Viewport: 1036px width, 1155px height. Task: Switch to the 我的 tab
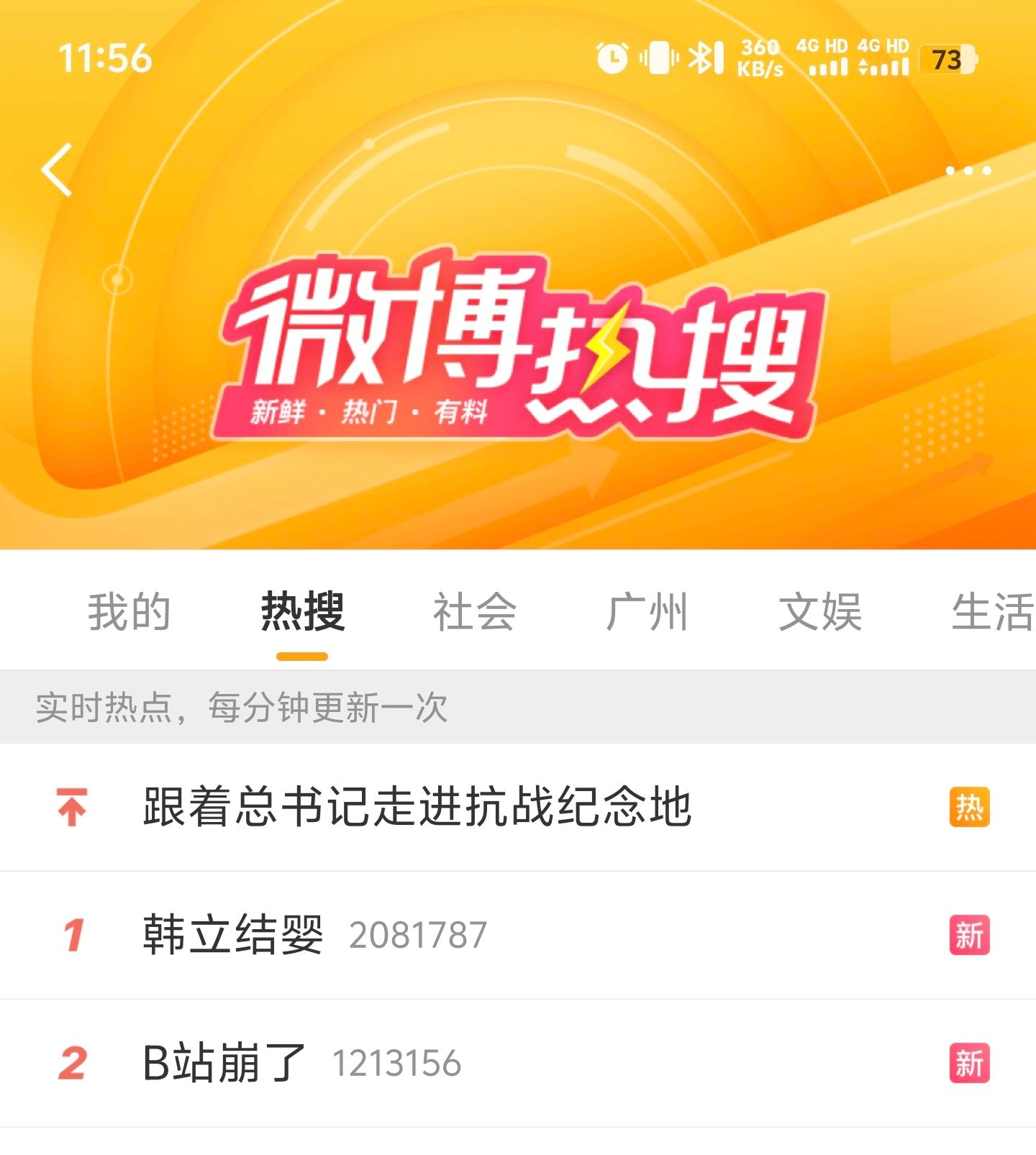pyautogui.click(x=129, y=612)
